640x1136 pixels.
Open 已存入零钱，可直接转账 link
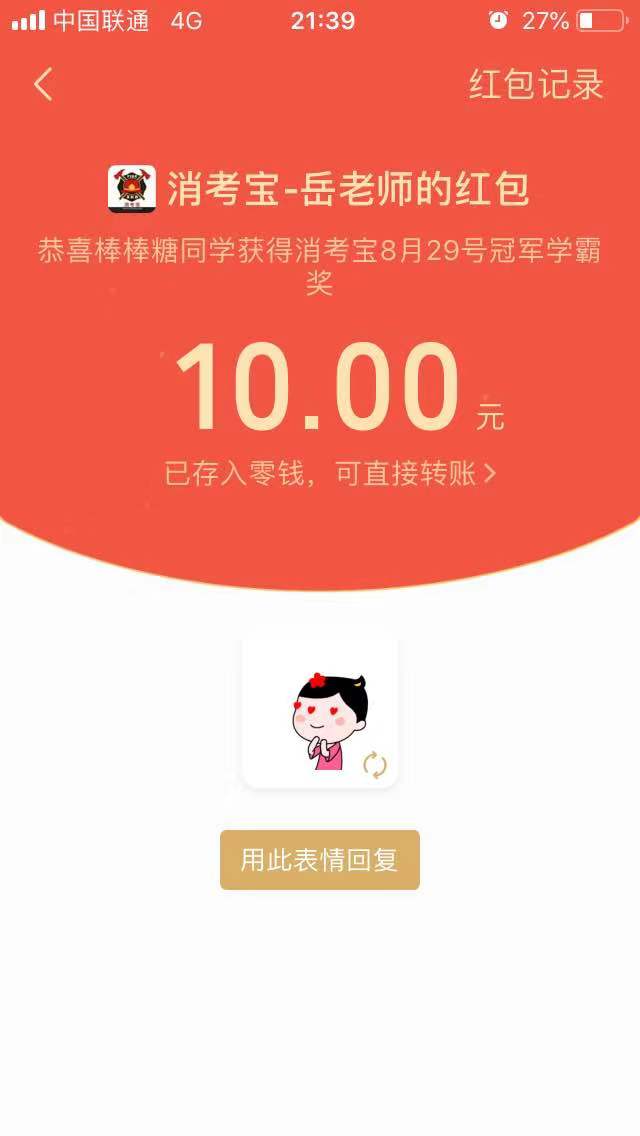[x=330, y=473]
